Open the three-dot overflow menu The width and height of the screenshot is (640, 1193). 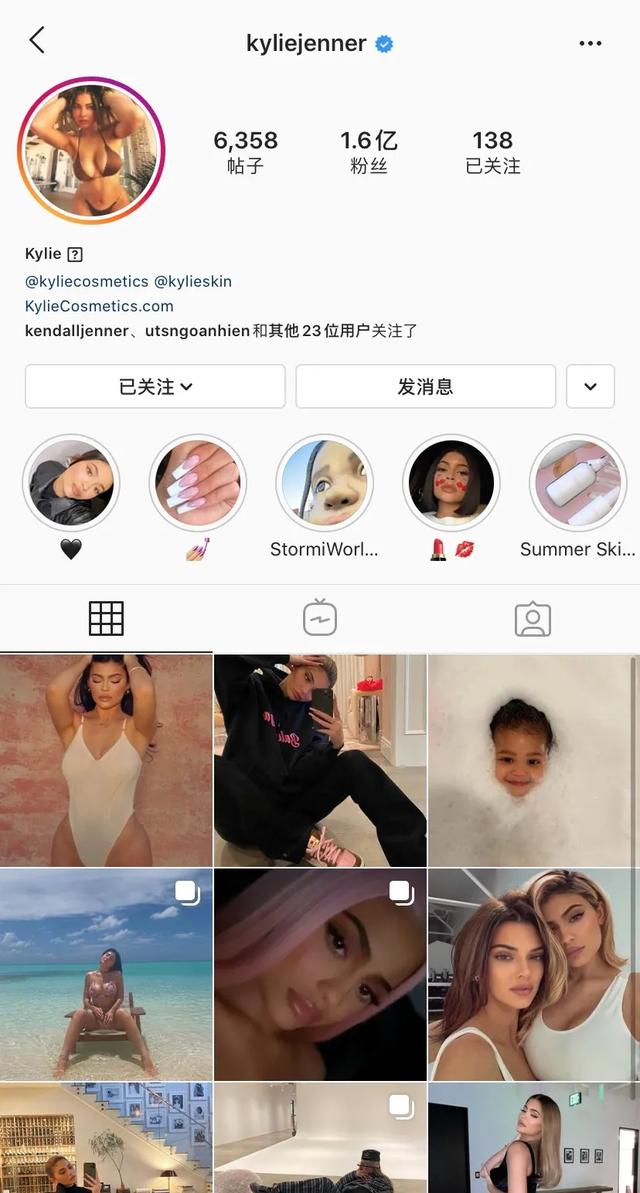[x=590, y=43]
